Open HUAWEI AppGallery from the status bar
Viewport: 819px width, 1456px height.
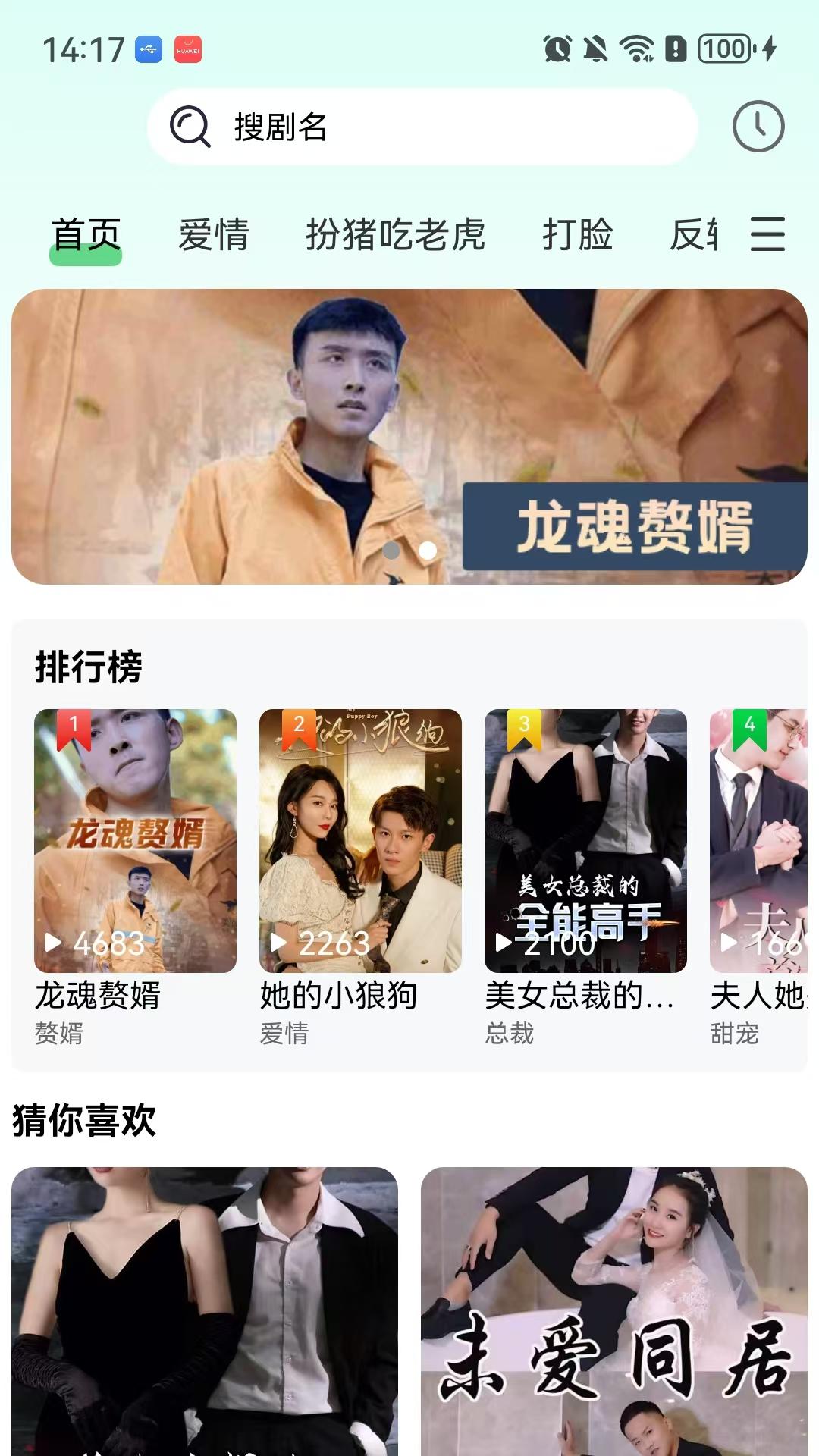coord(187,47)
